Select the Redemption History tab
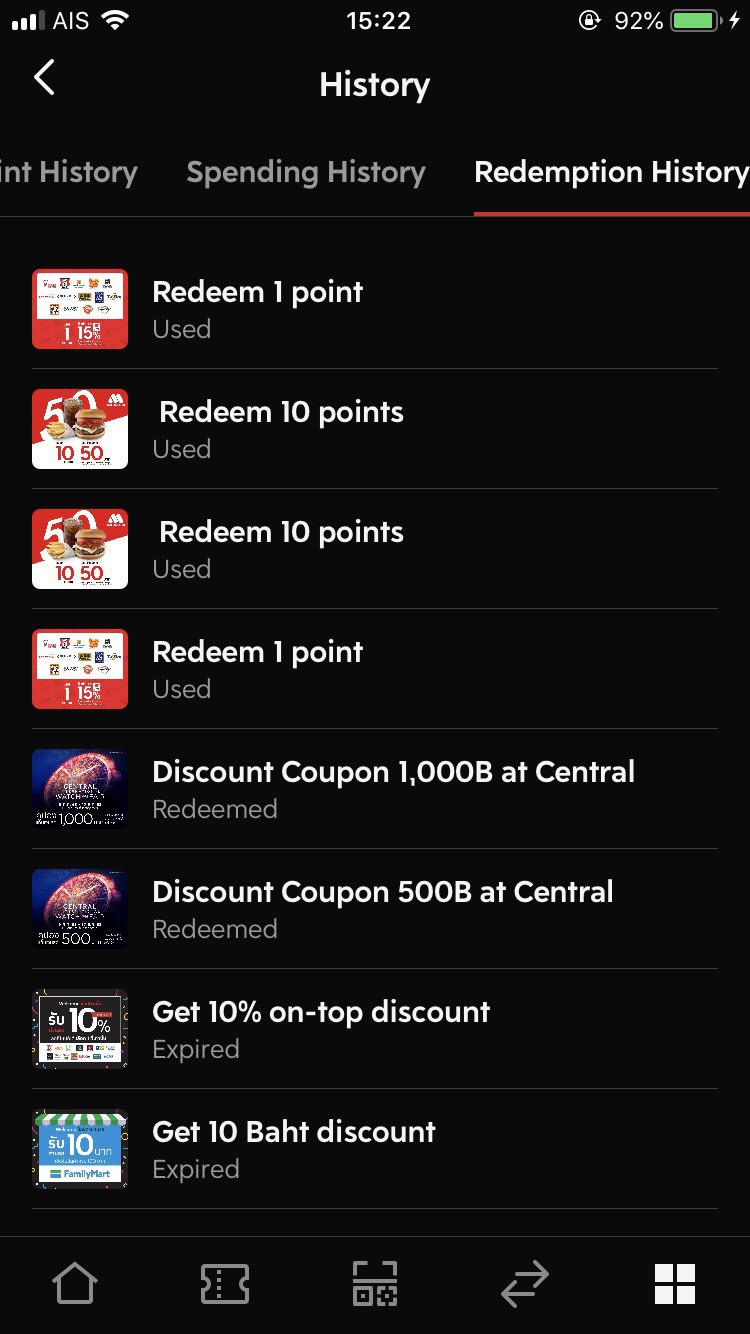The height and width of the screenshot is (1334, 750). click(610, 172)
